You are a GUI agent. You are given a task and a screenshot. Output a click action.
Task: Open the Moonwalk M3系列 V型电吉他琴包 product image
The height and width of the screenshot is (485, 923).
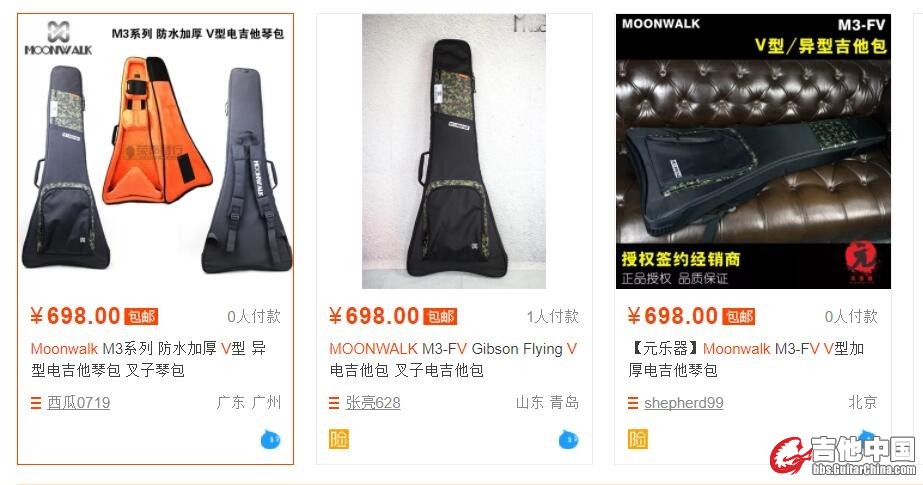[x=155, y=152]
